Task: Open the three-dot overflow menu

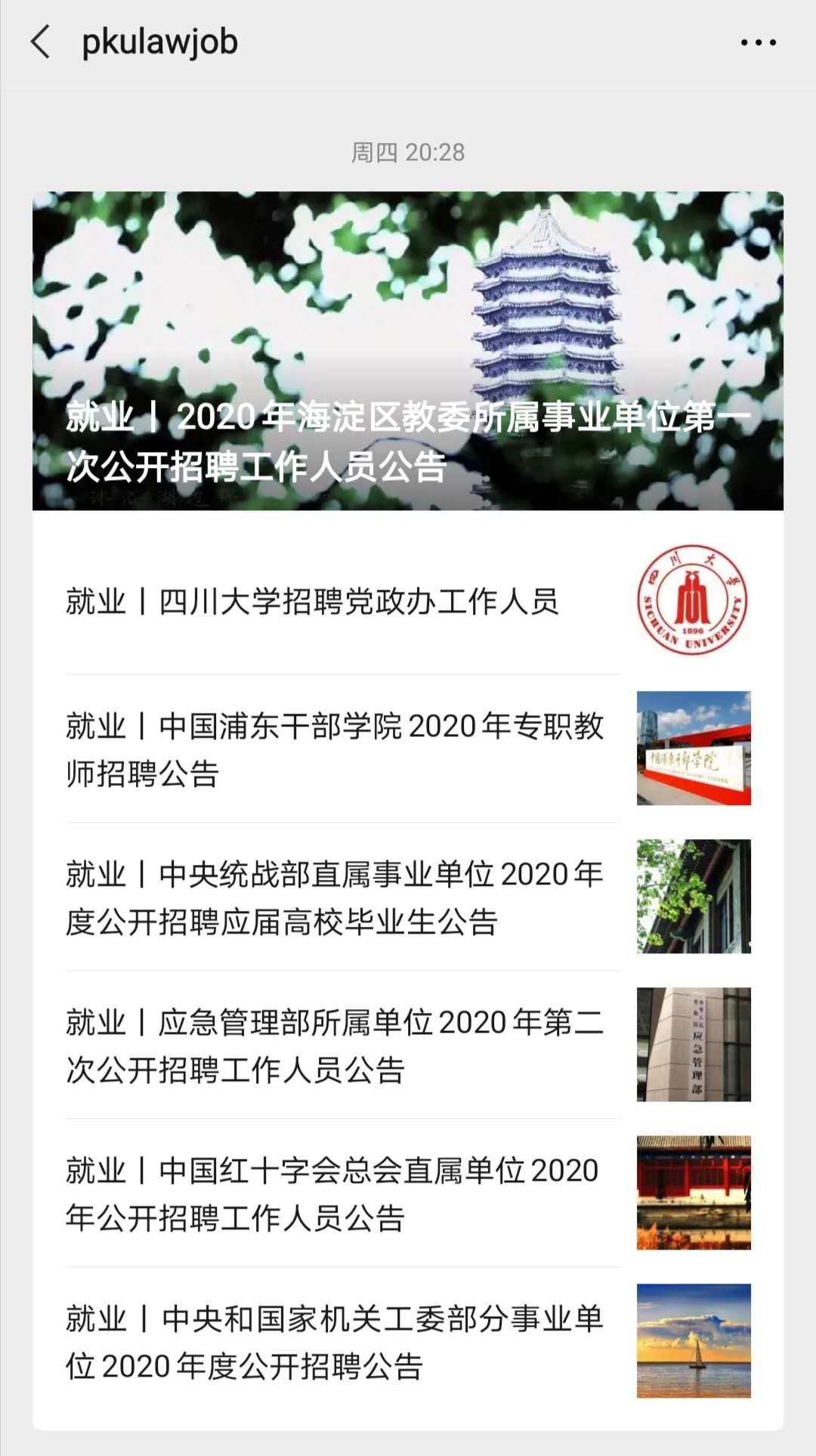Action: tap(758, 43)
